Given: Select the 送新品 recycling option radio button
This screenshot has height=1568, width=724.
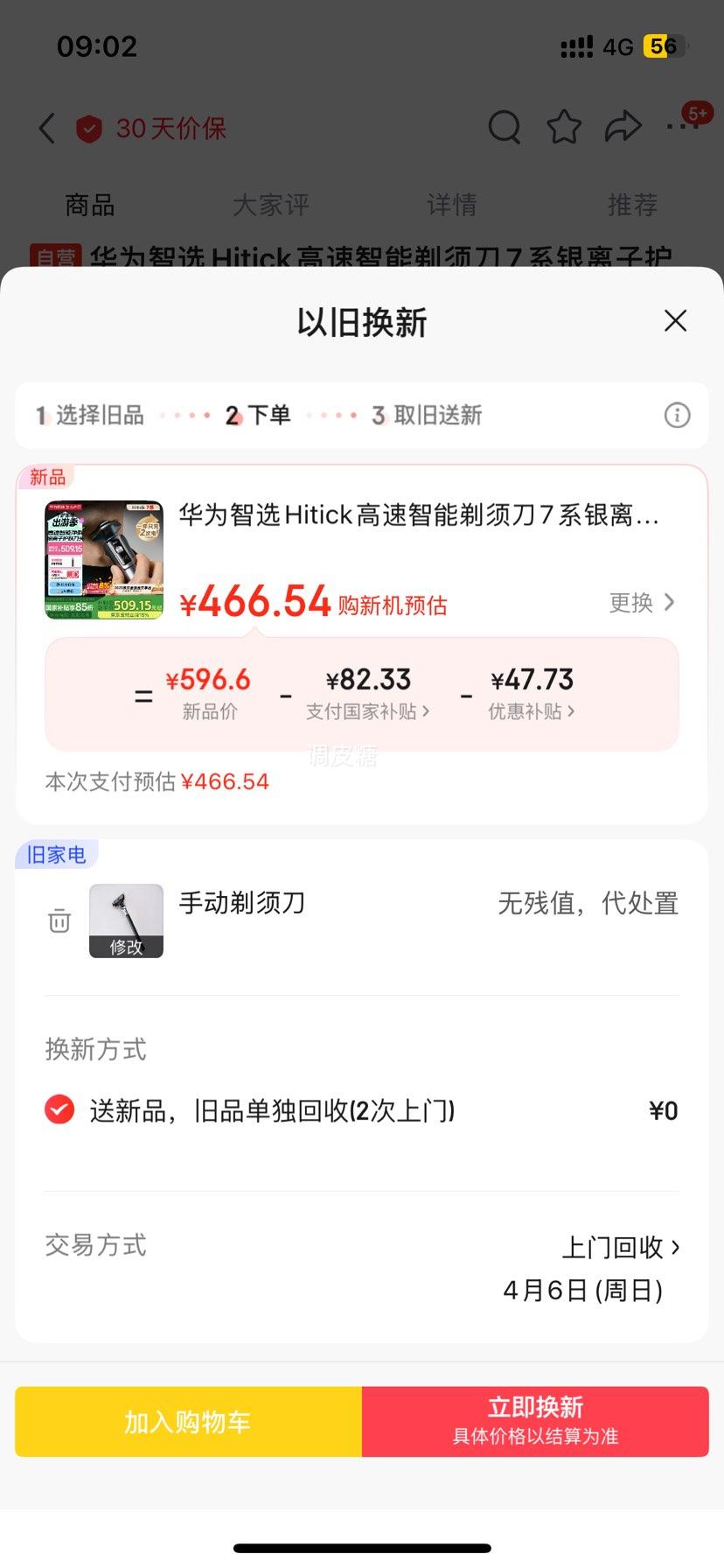Looking at the screenshot, I should coord(59,1109).
